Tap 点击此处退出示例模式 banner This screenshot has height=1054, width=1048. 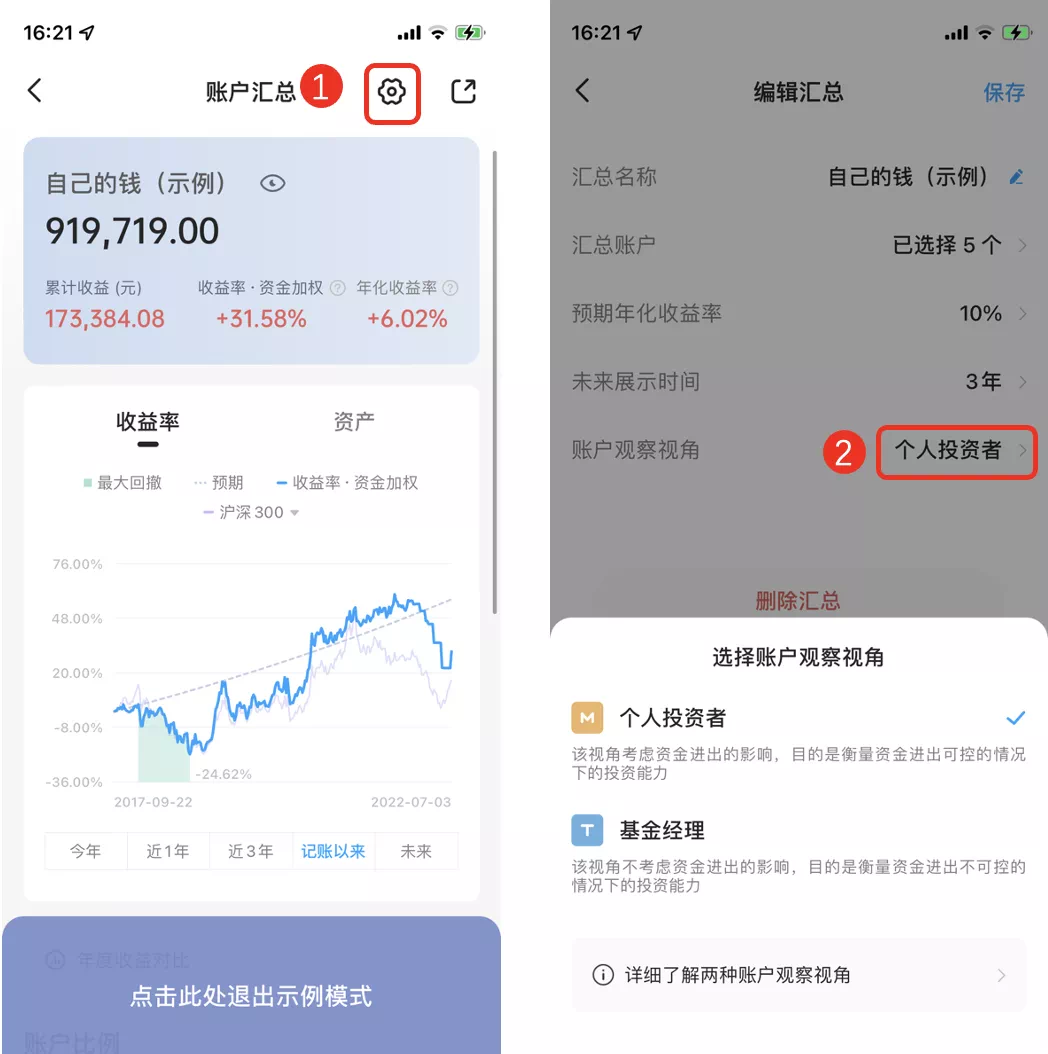click(x=251, y=996)
